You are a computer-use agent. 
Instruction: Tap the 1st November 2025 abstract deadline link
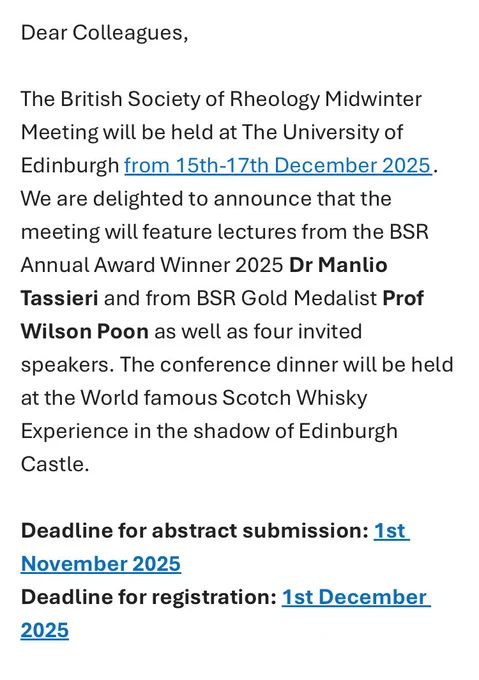(101, 563)
